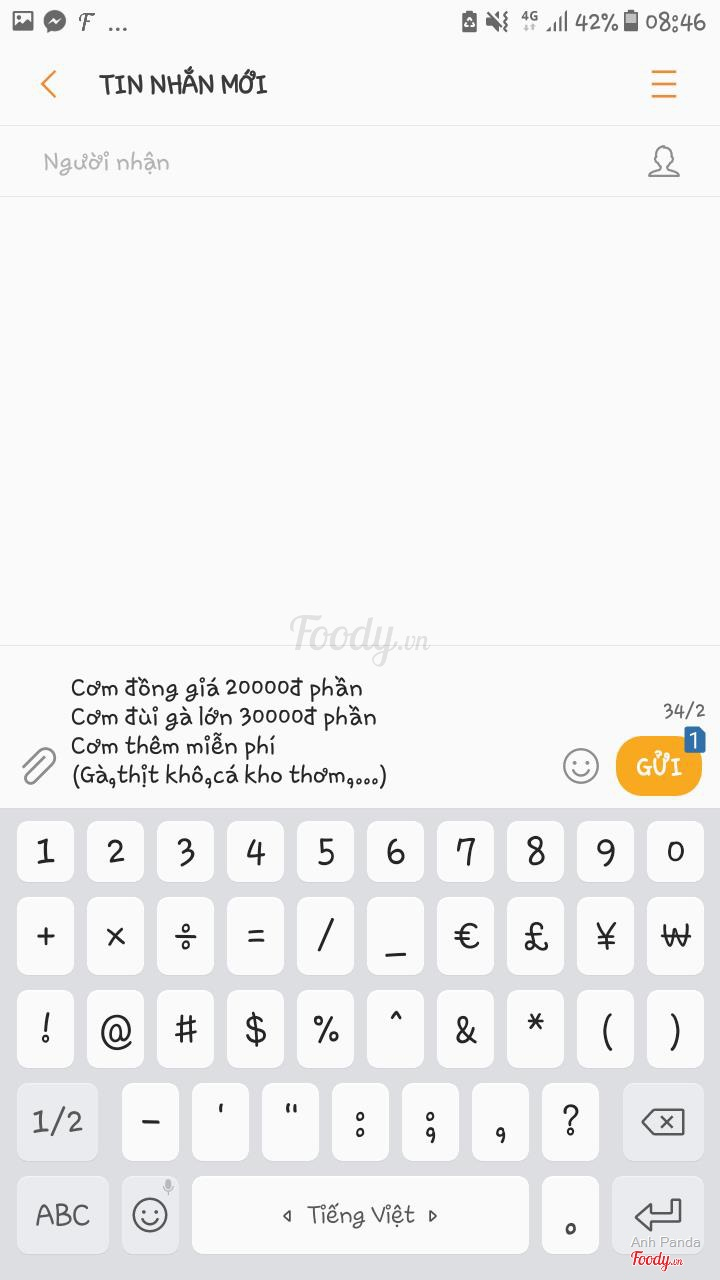The width and height of the screenshot is (720, 1280).
Task: Switch to symbol page 1/2
Action: 57,1122
